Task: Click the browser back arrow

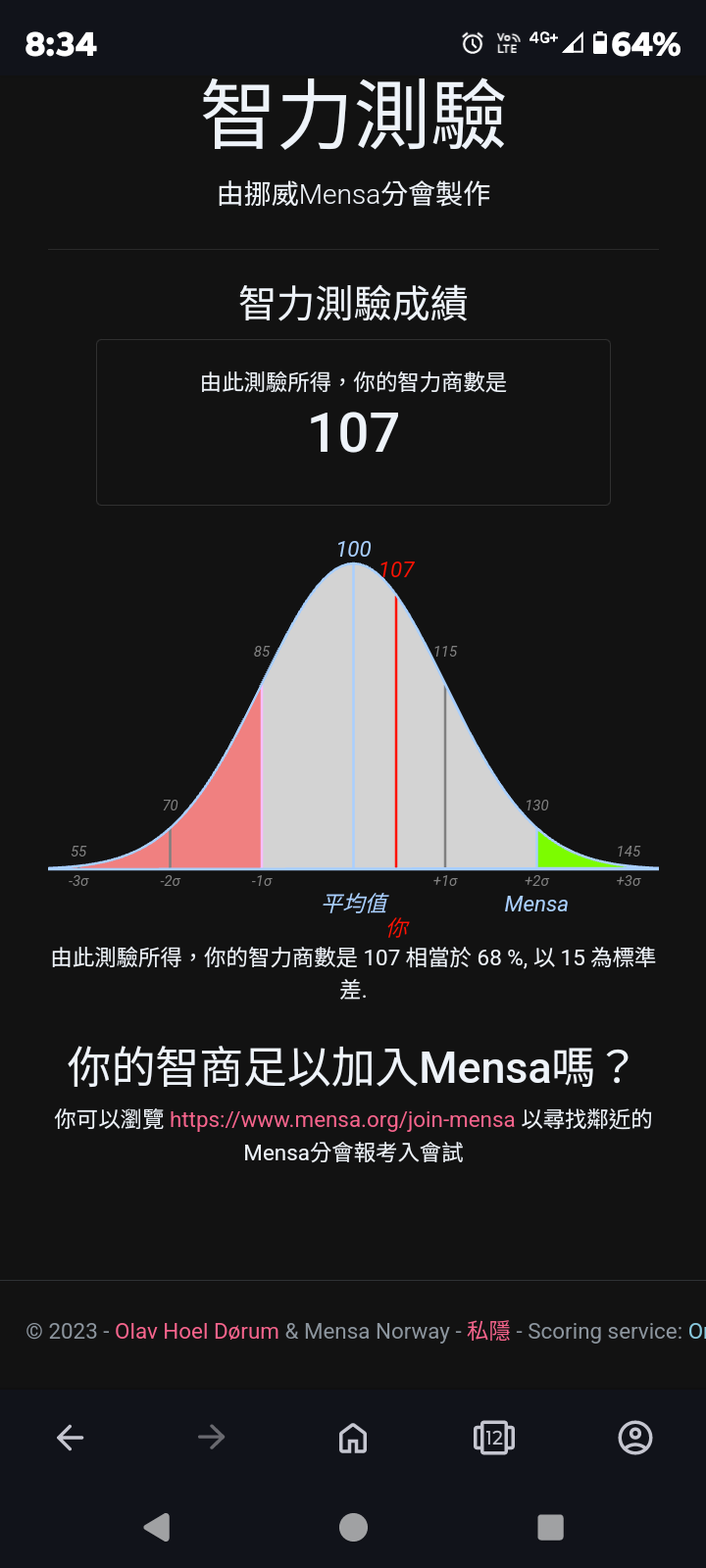Action: click(71, 1438)
